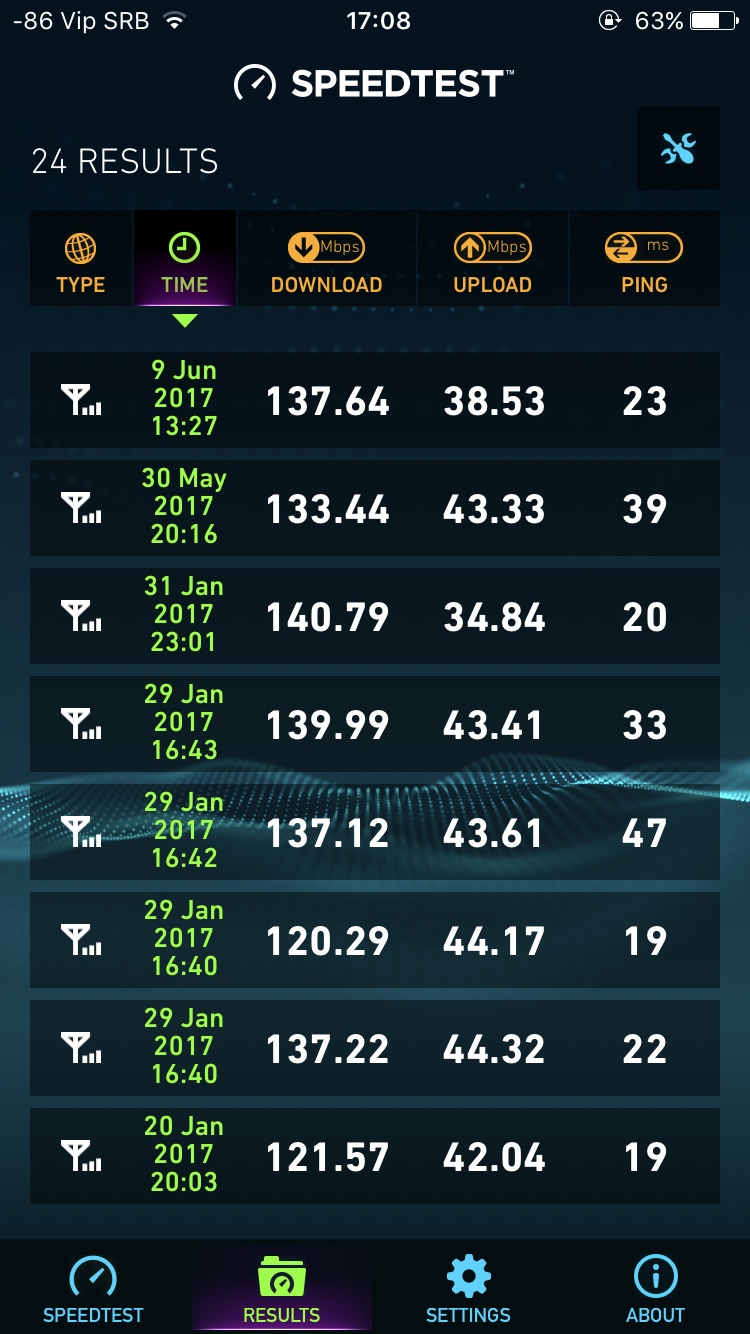
Task: View the 29 Jan 2017 16:43 result
Action: pyautogui.click(x=375, y=724)
